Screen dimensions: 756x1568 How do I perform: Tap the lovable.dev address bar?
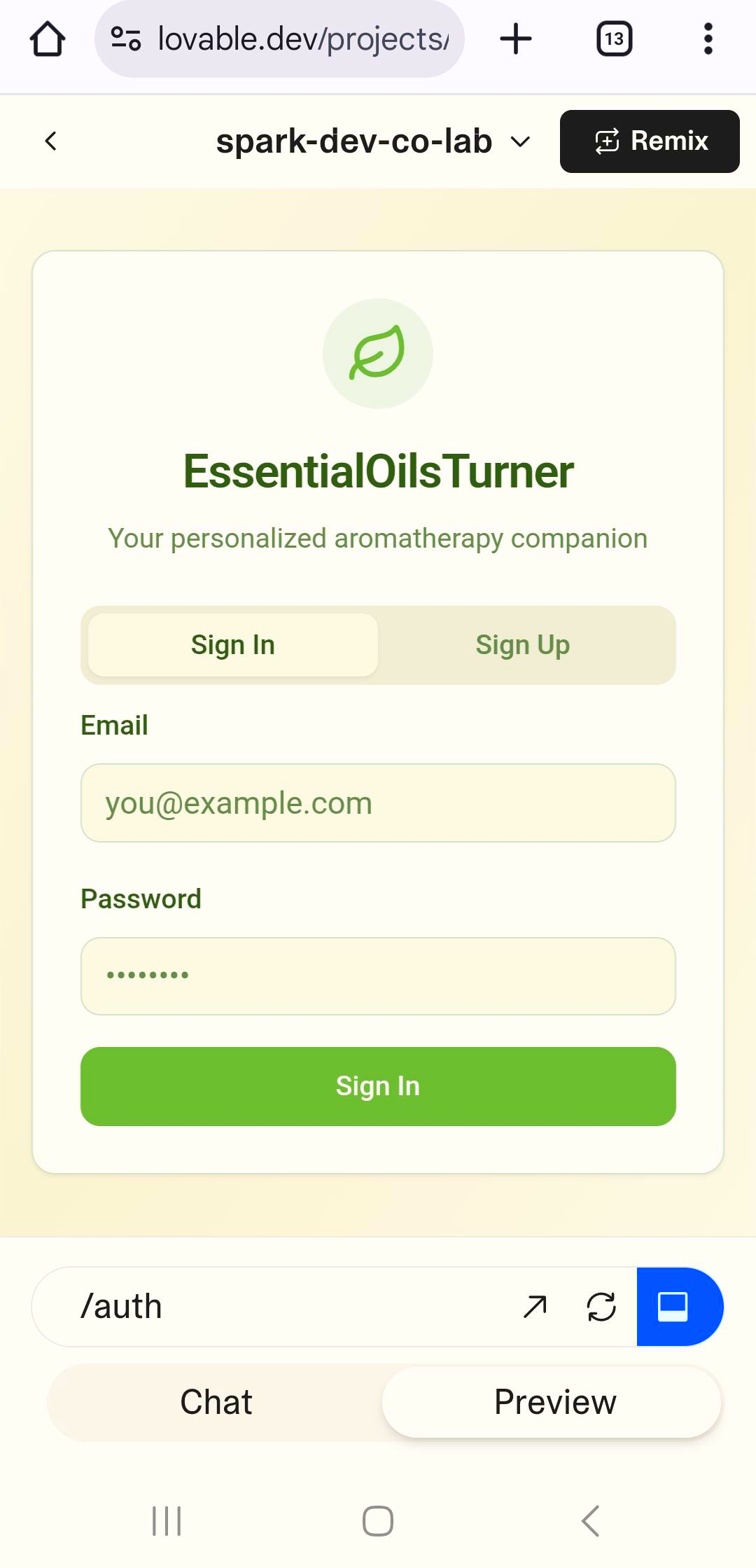(279, 39)
